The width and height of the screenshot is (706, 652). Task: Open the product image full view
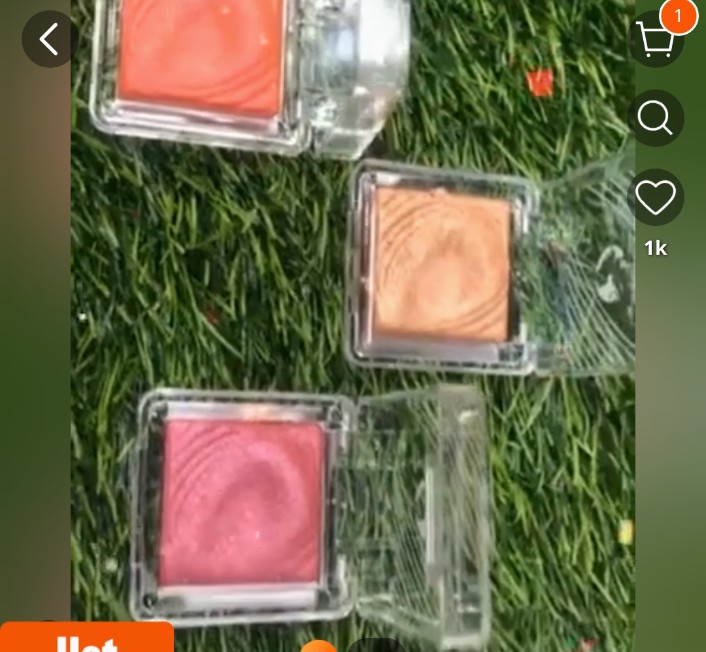pyautogui.click(x=352, y=330)
